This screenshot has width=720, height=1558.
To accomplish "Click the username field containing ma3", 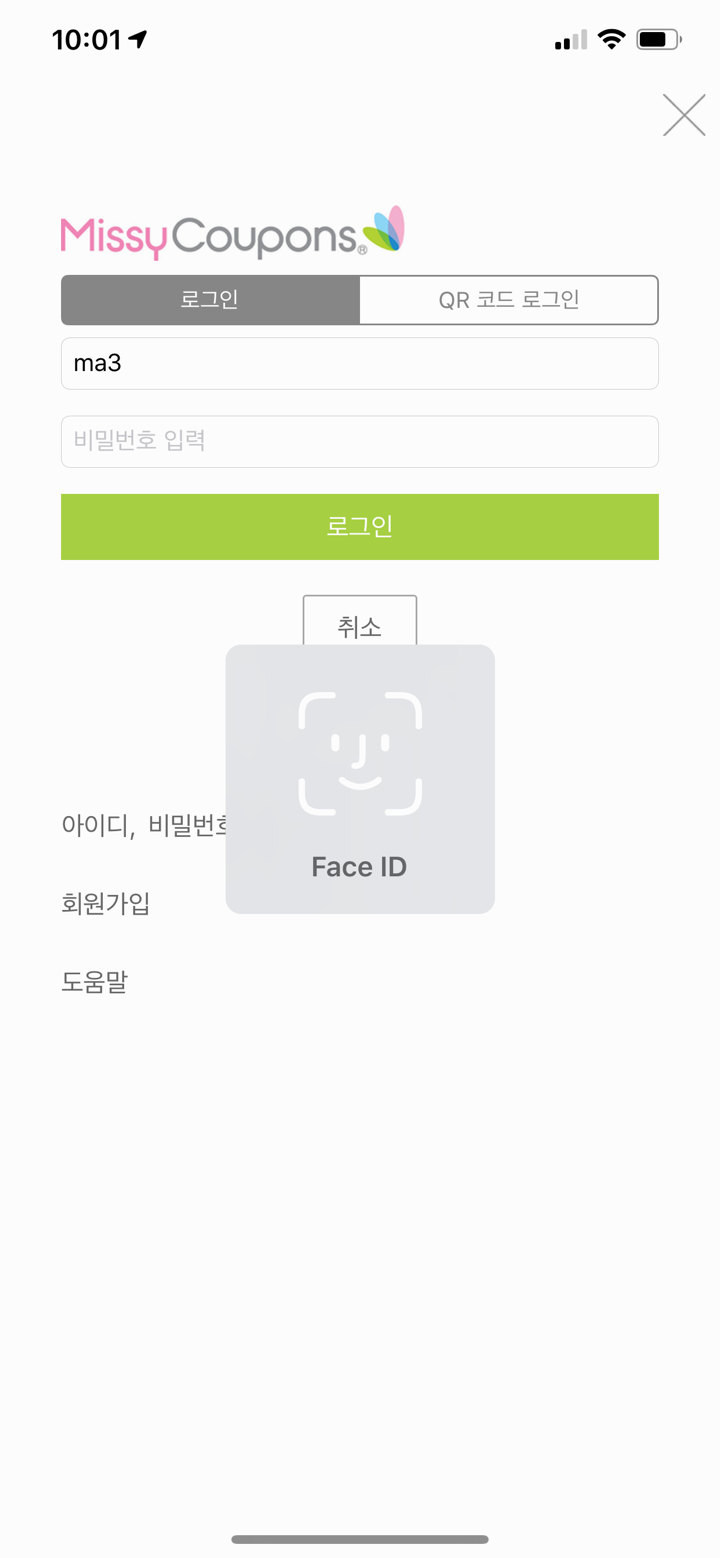I will (359, 363).
